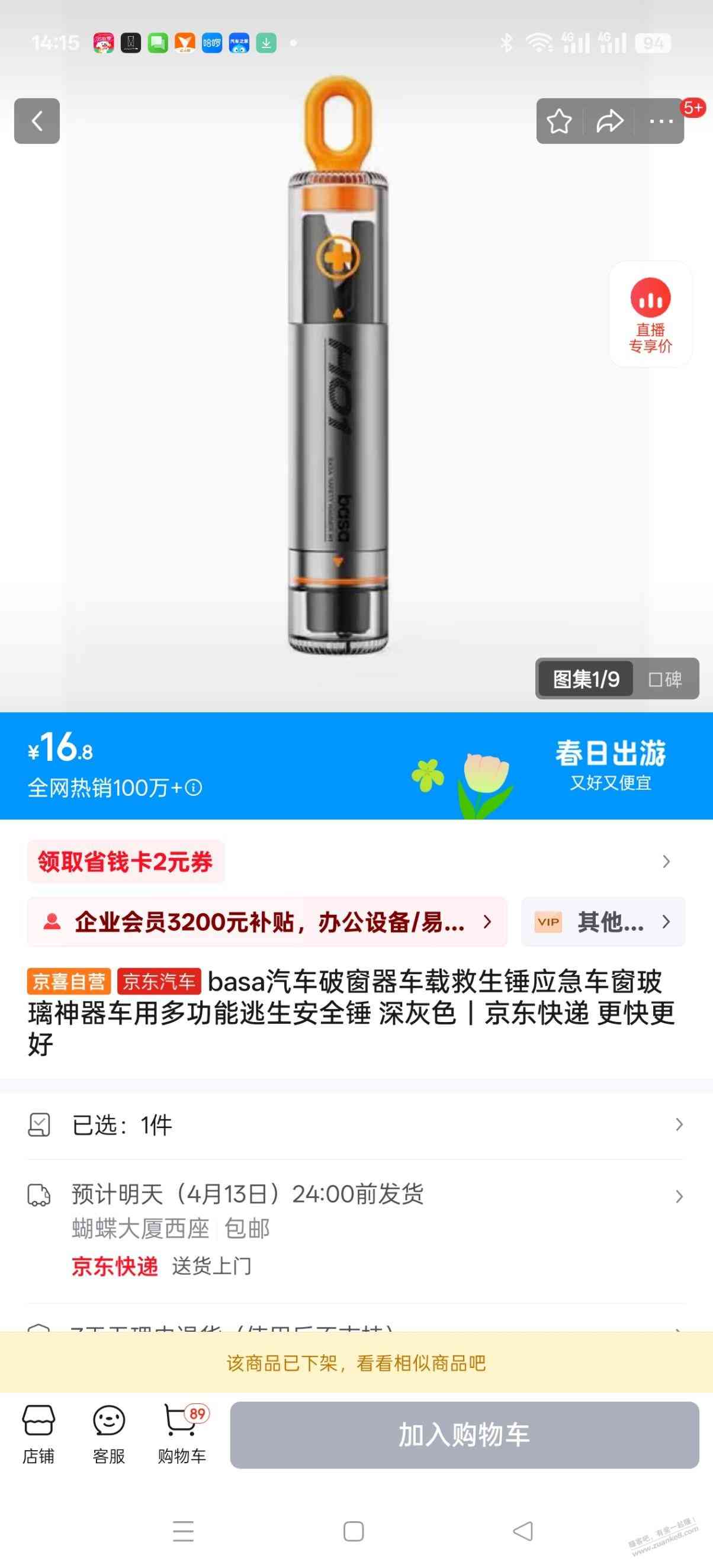The width and height of the screenshot is (713, 1568).
Task: Share this product
Action: click(609, 121)
